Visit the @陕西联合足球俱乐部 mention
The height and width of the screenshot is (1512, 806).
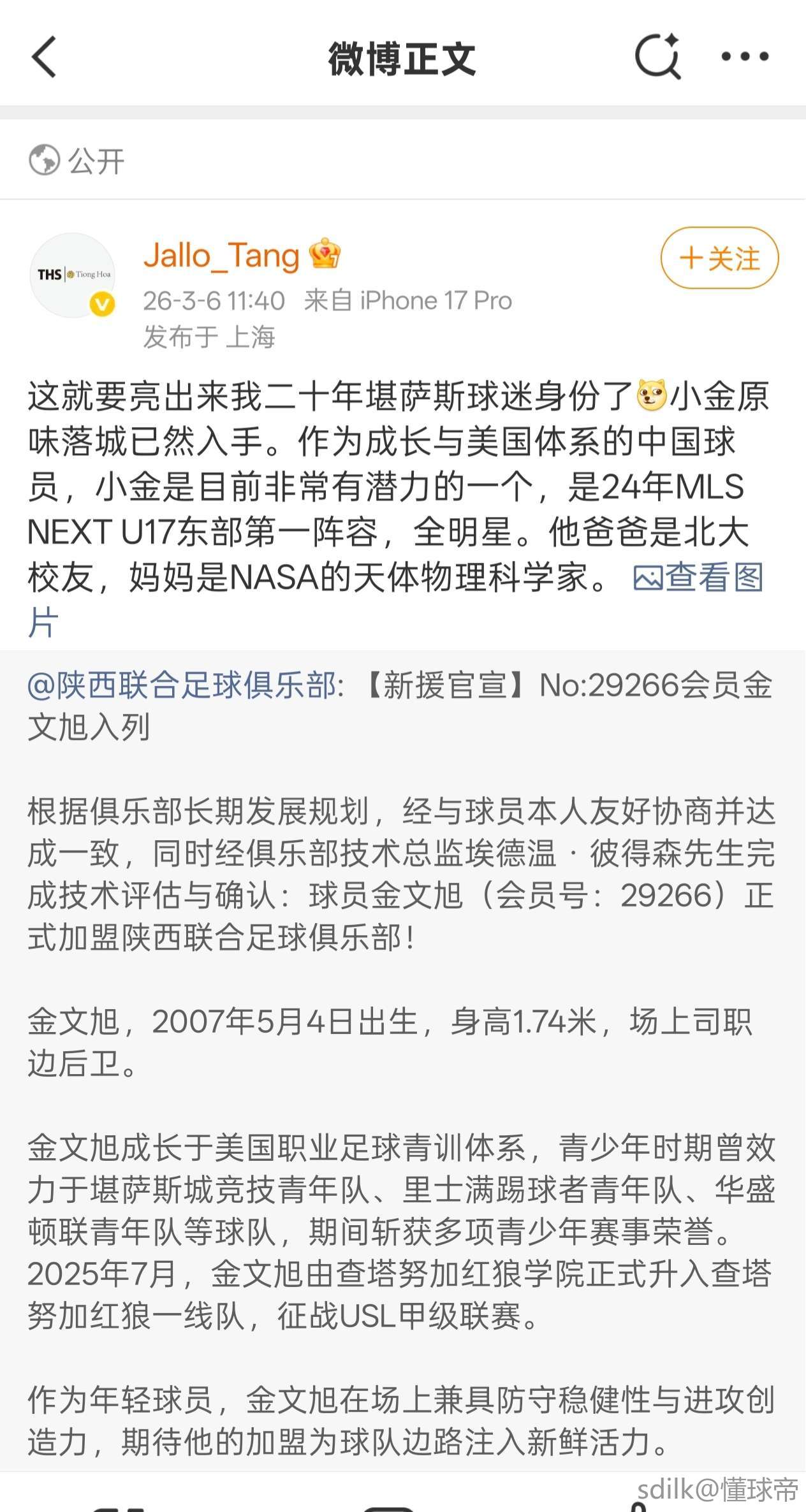(x=182, y=687)
